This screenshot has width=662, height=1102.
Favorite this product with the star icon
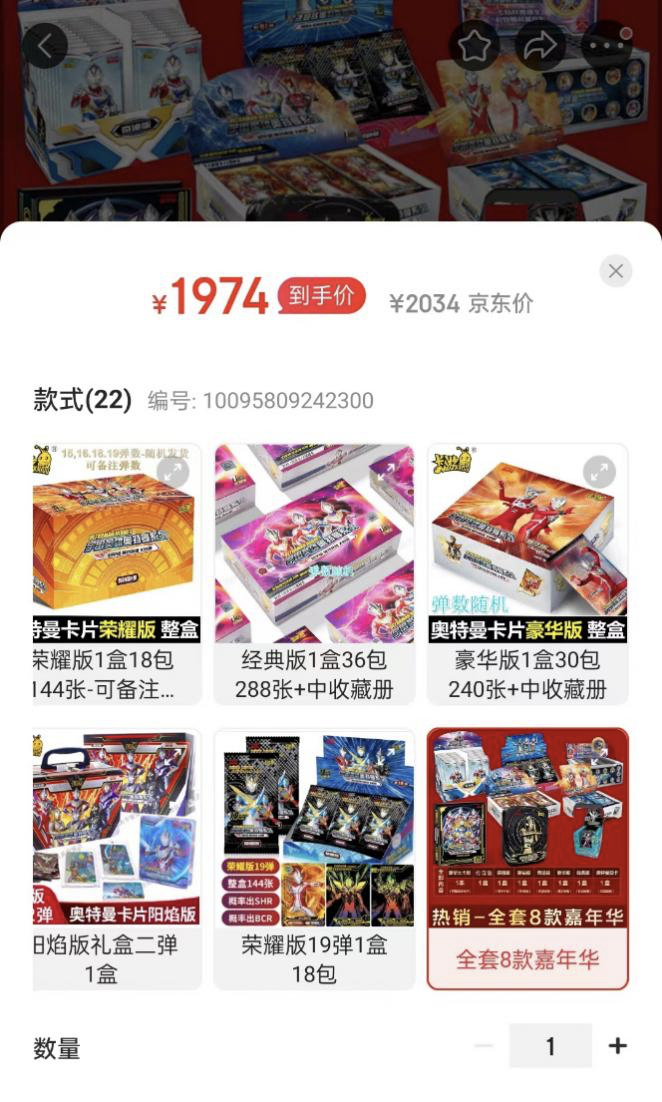coord(474,46)
